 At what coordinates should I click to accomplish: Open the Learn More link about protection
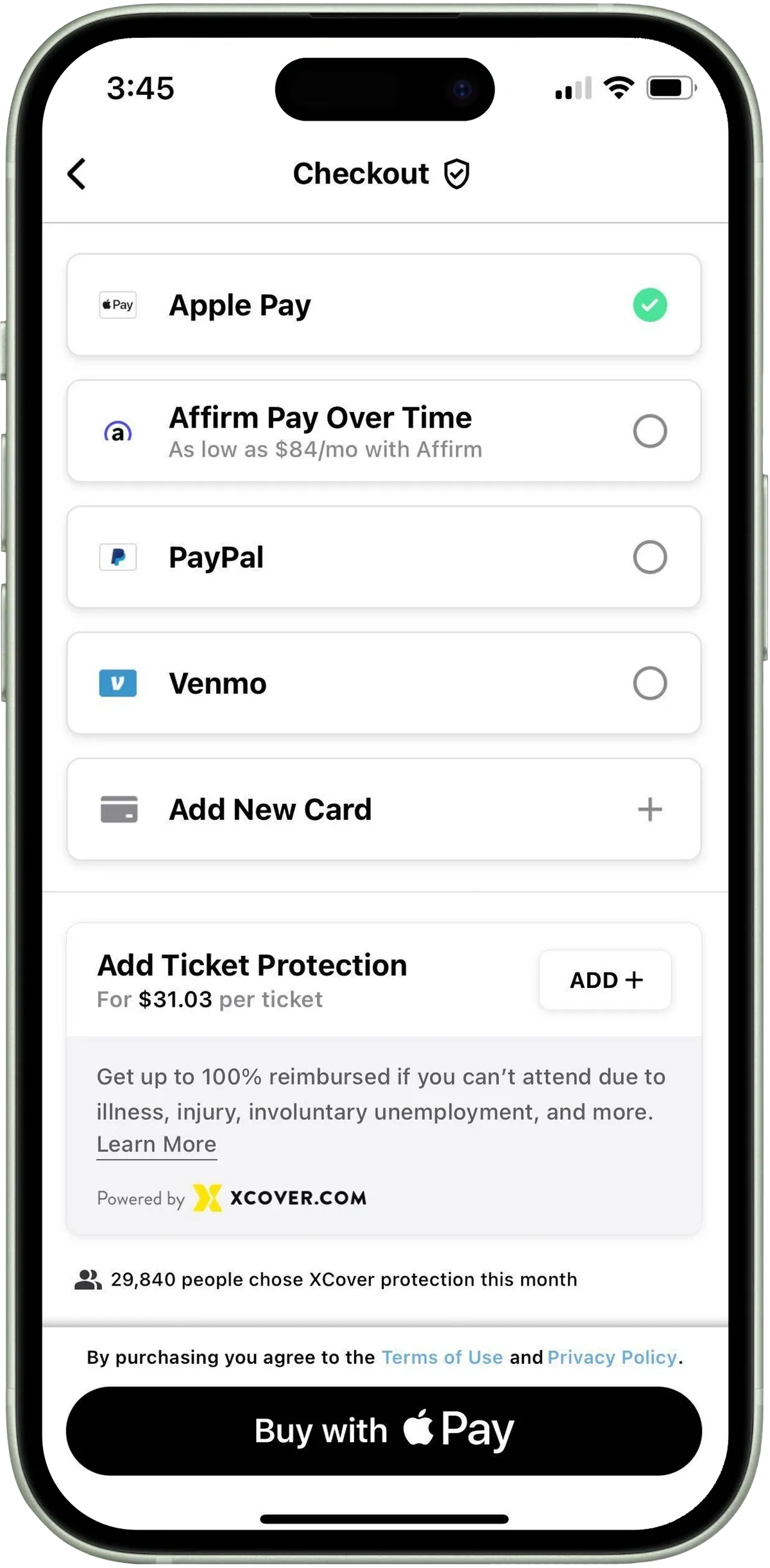(157, 1145)
